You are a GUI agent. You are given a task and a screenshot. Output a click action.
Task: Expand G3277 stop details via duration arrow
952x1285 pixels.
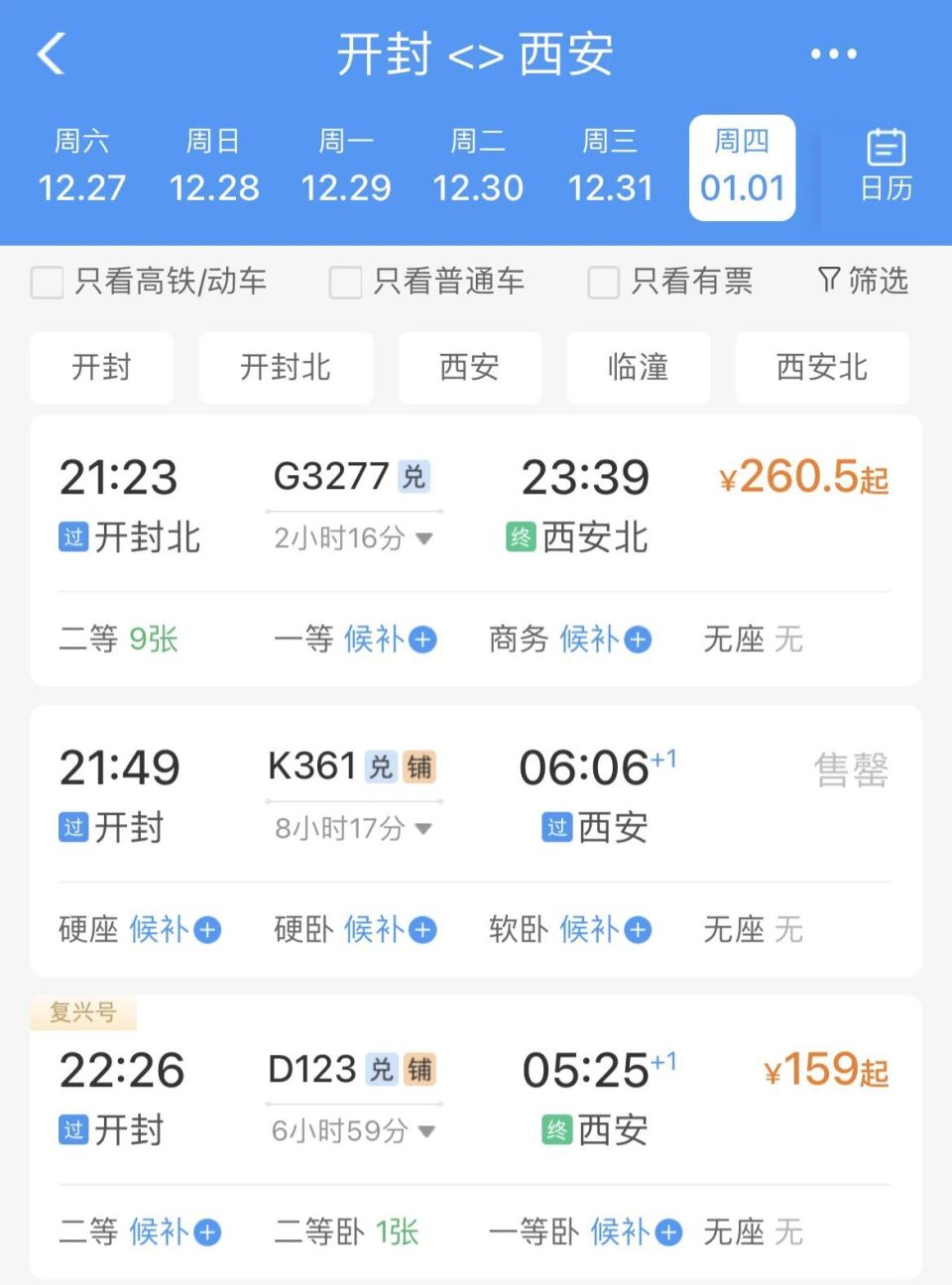425,538
